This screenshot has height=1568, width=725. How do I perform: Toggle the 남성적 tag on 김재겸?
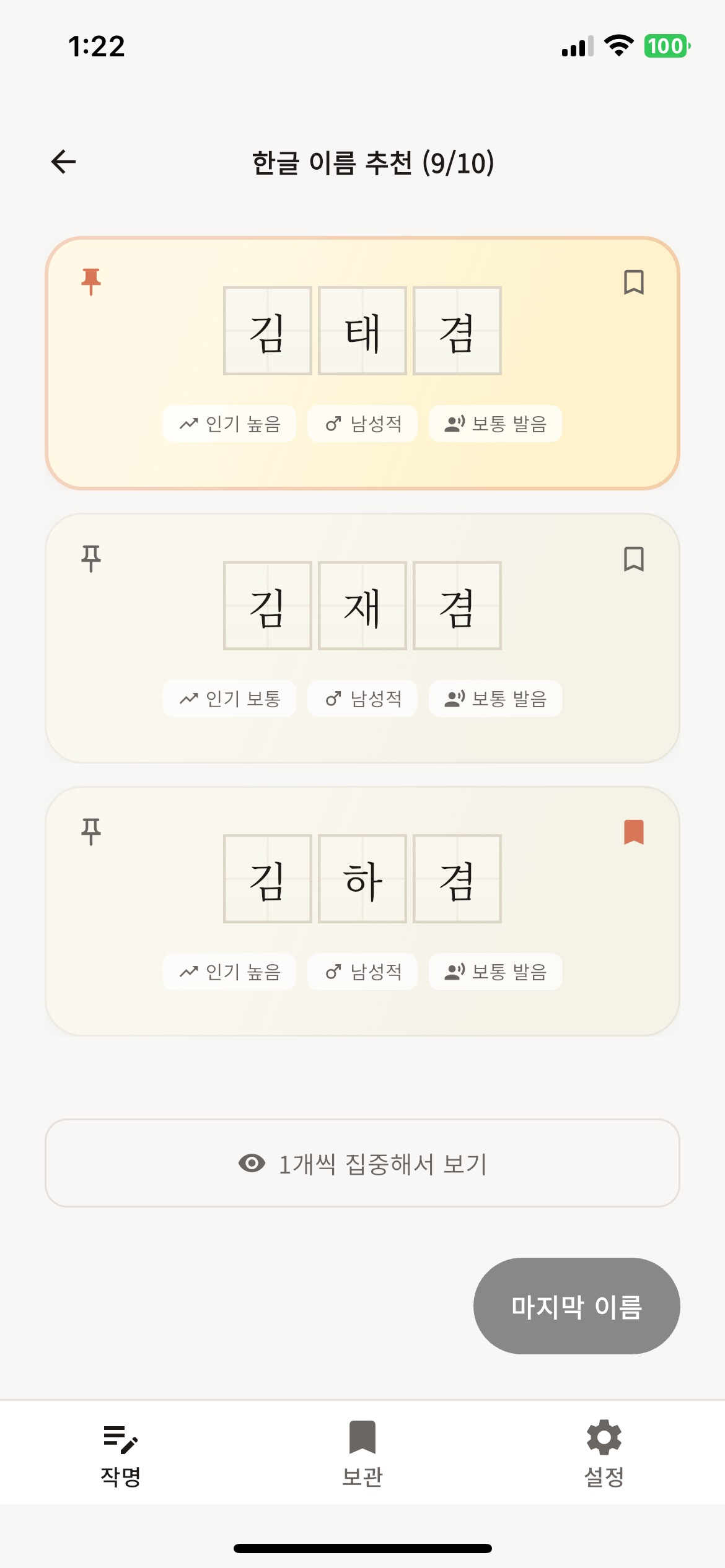pyautogui.click(x=361, y=698)
